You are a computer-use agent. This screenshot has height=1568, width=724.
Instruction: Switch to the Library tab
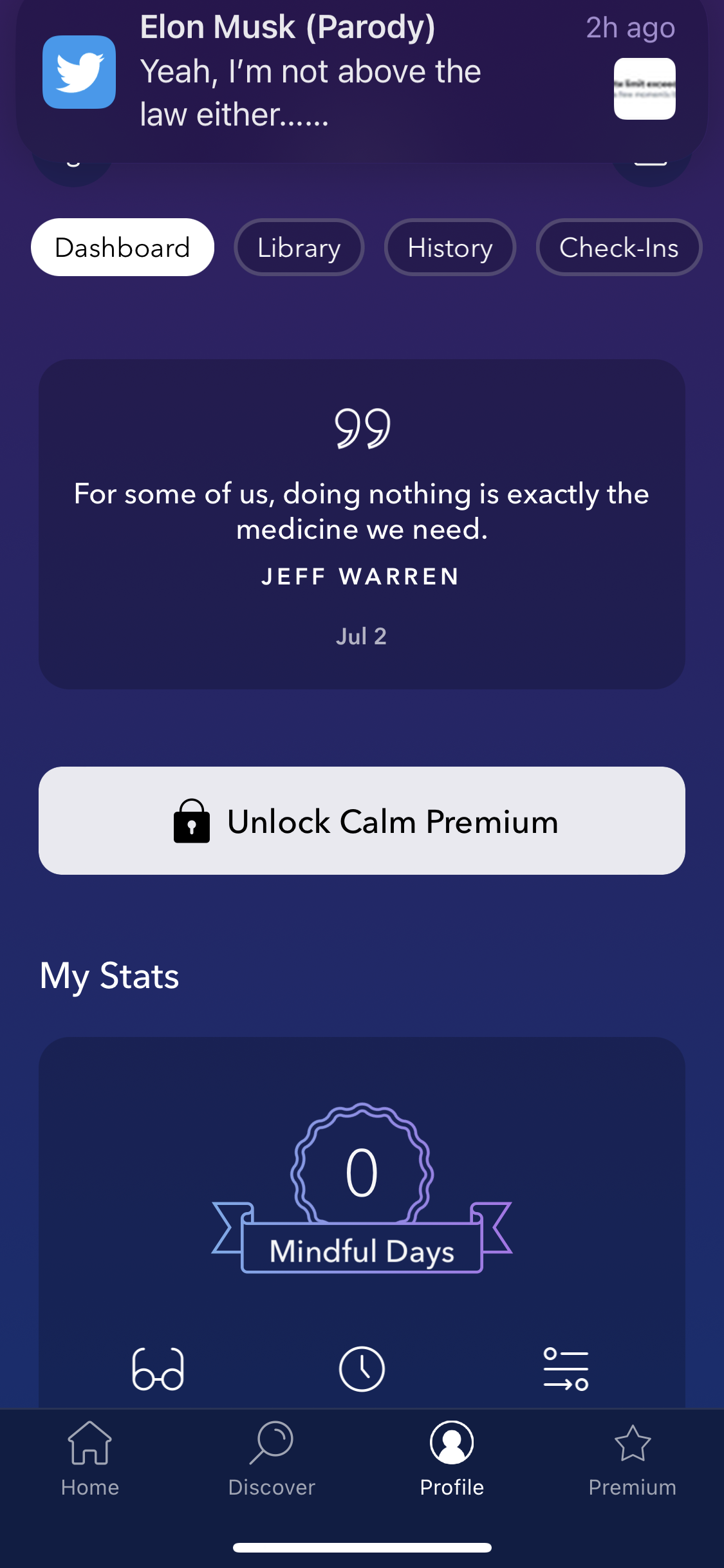point(299,247)
